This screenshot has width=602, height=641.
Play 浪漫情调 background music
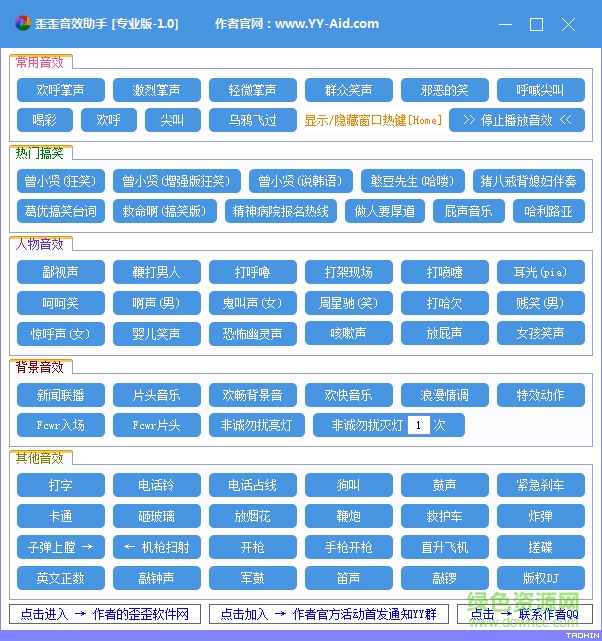(x=445, y=395)
